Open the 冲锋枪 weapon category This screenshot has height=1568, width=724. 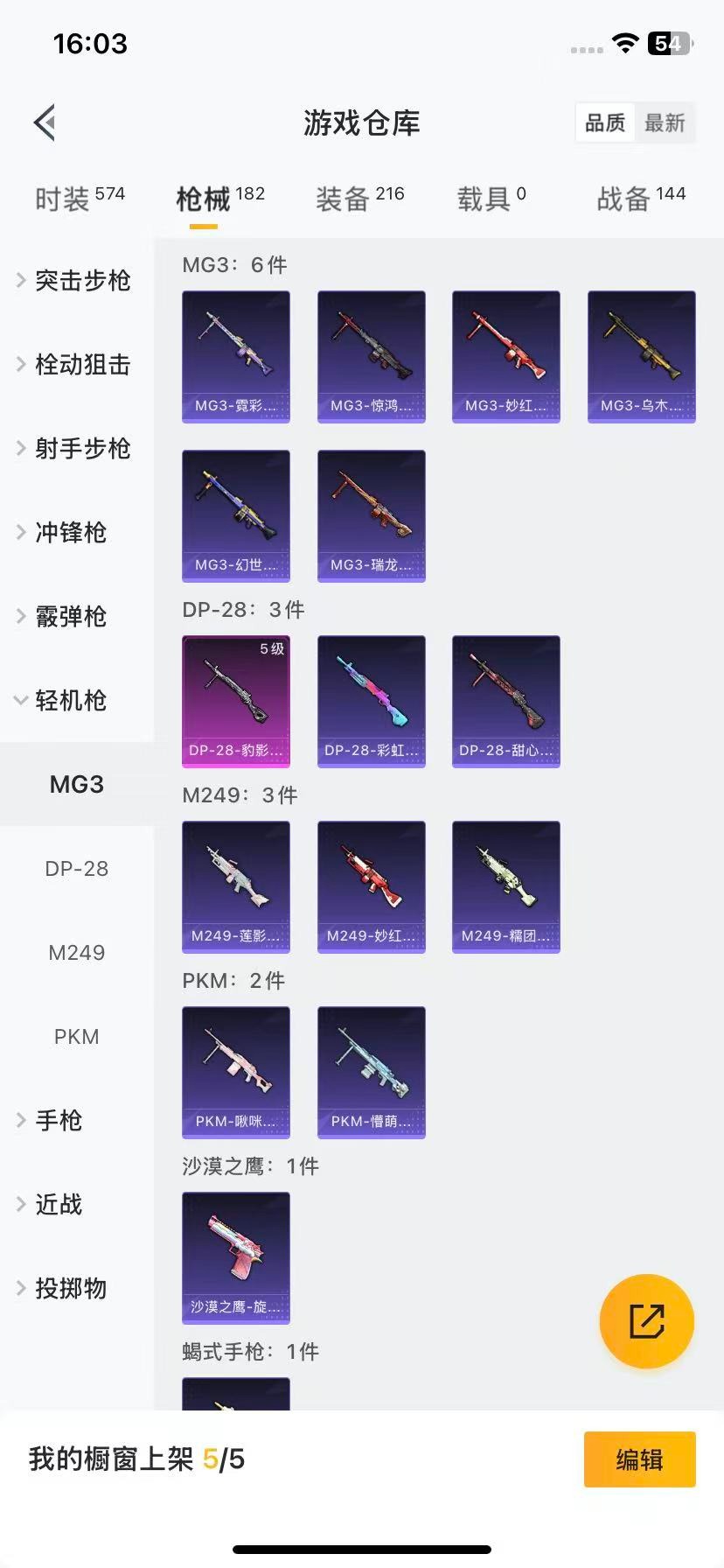pos(70,533)
